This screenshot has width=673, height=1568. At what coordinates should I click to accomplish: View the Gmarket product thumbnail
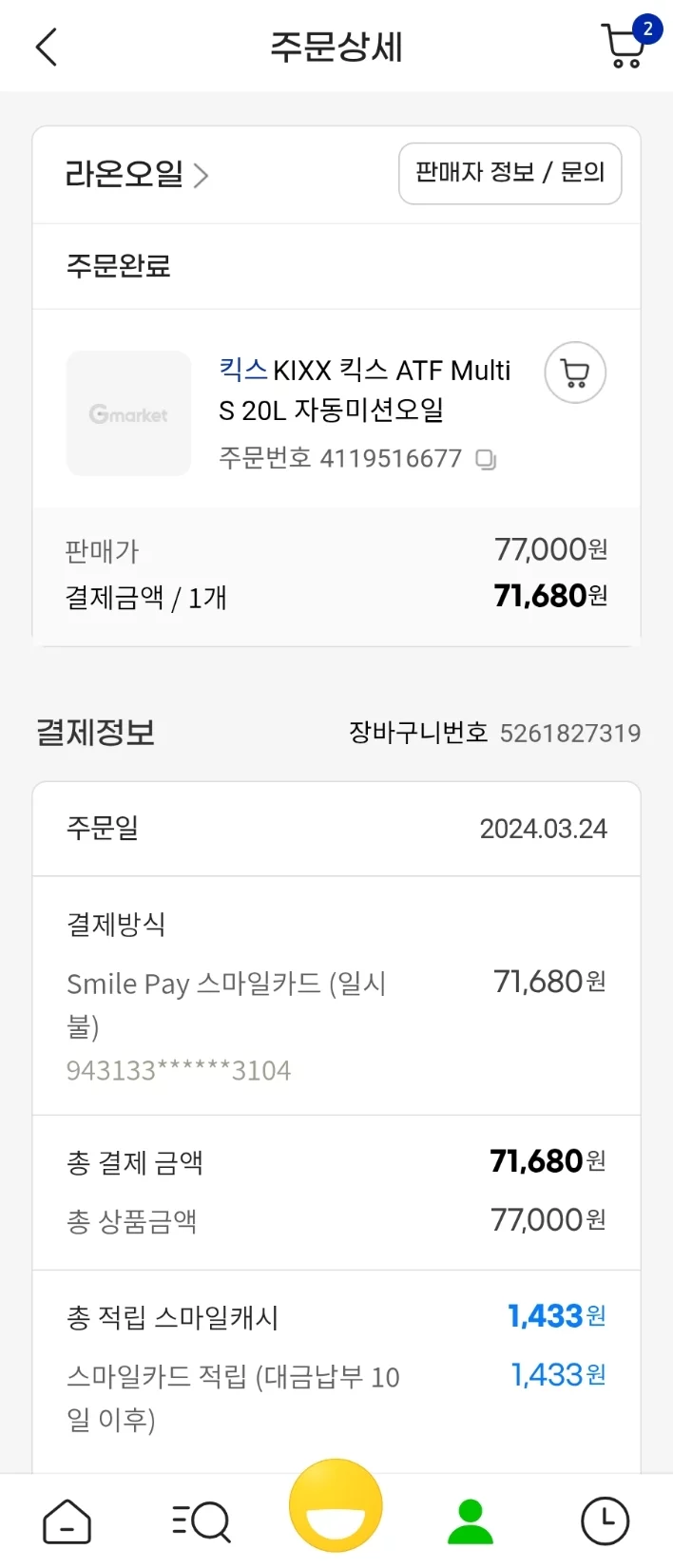point(128,413)
